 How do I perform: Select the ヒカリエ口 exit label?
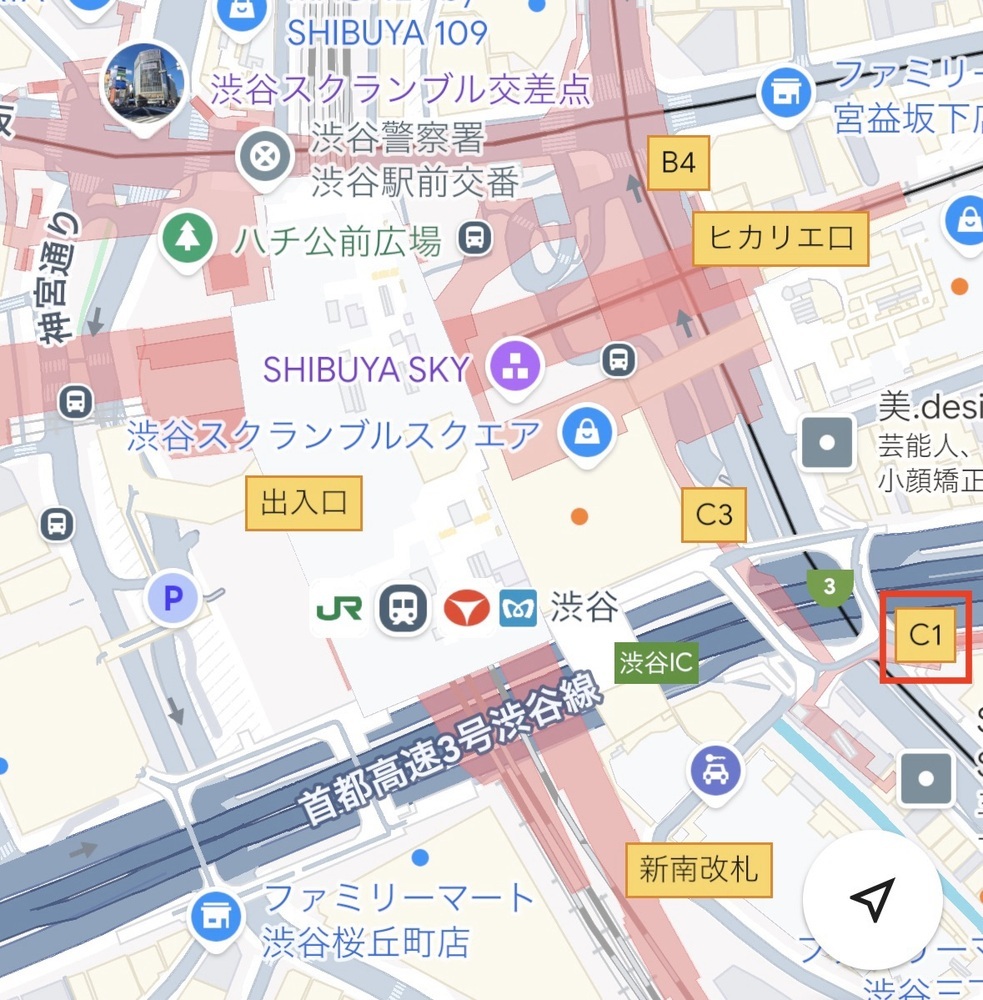tap(780, 238)
